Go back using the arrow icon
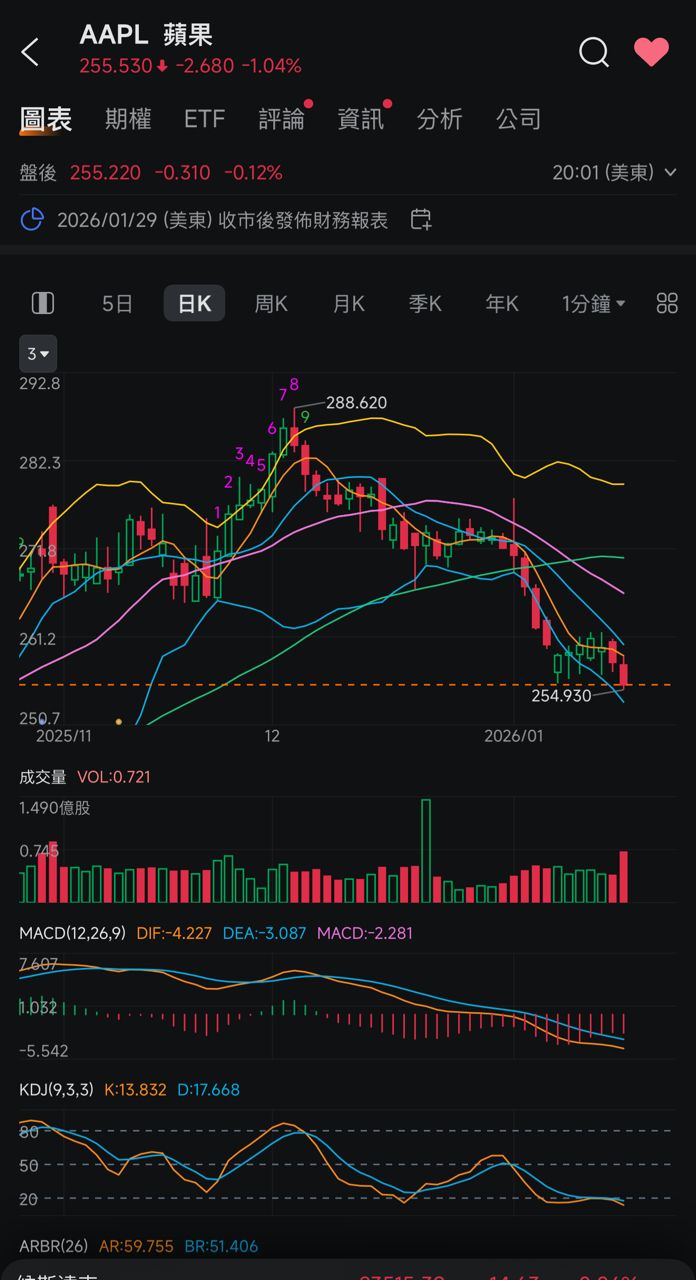Viewport: 696px width, 1280px height. 30,52
